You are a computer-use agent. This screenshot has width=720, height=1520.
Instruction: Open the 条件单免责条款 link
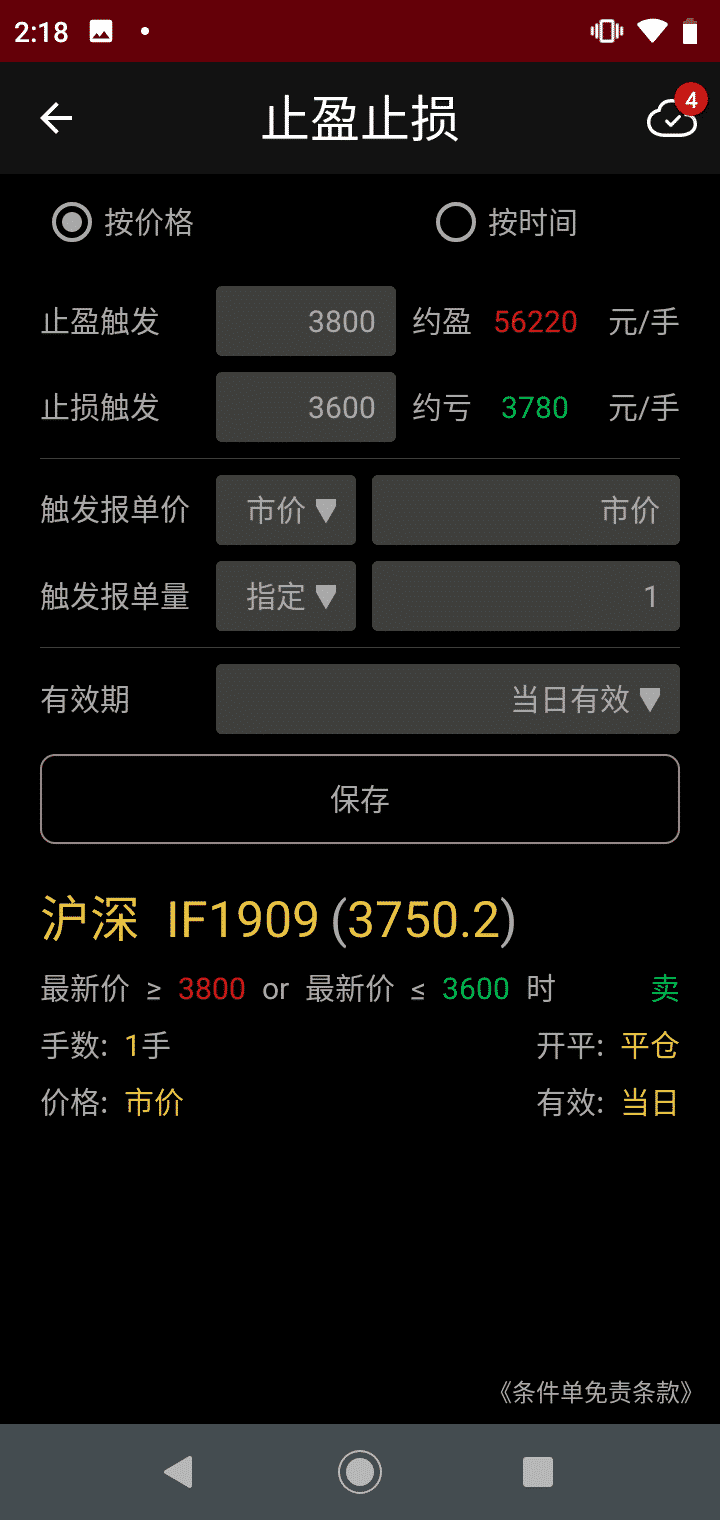594,1392
